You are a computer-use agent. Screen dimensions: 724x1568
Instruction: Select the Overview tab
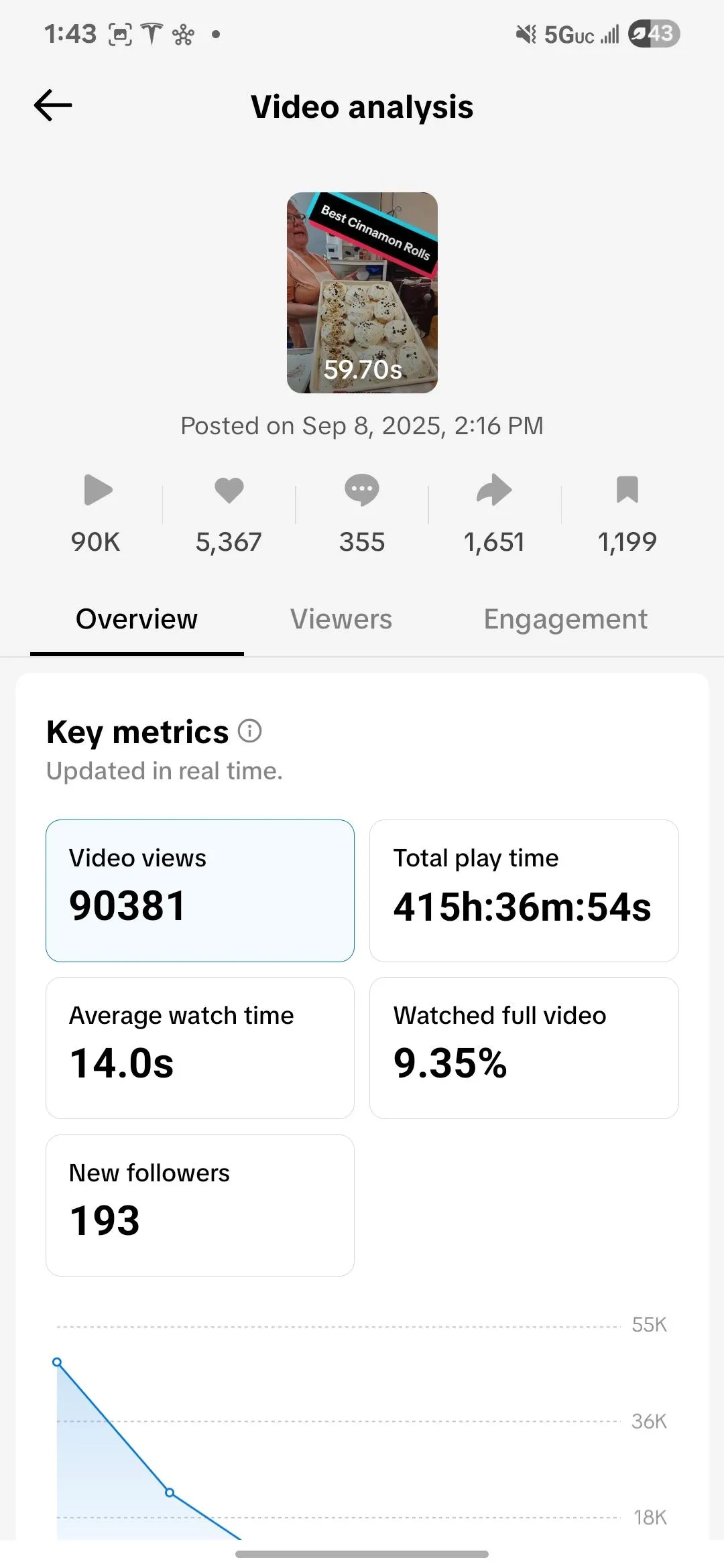coord(137,619)
